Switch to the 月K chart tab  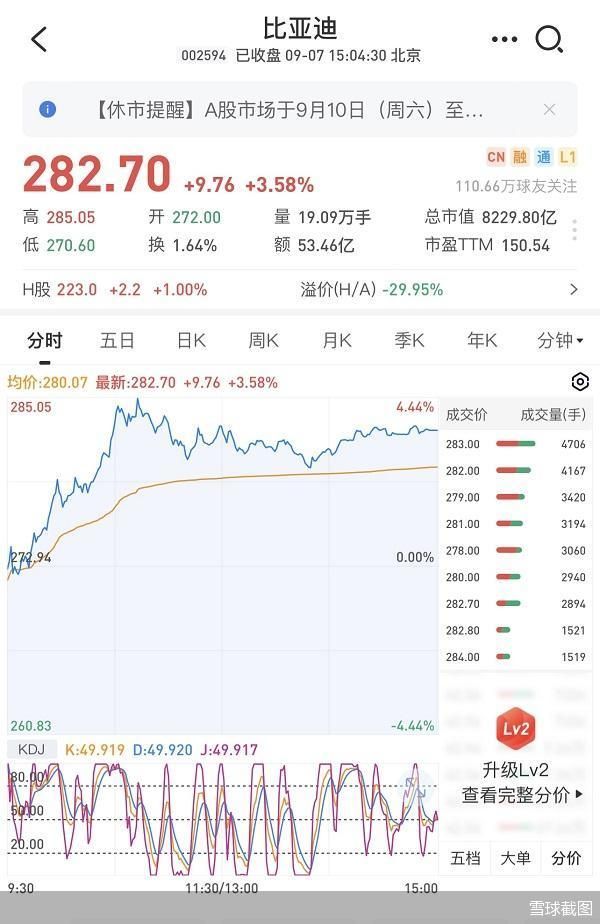tap(337, 340)
